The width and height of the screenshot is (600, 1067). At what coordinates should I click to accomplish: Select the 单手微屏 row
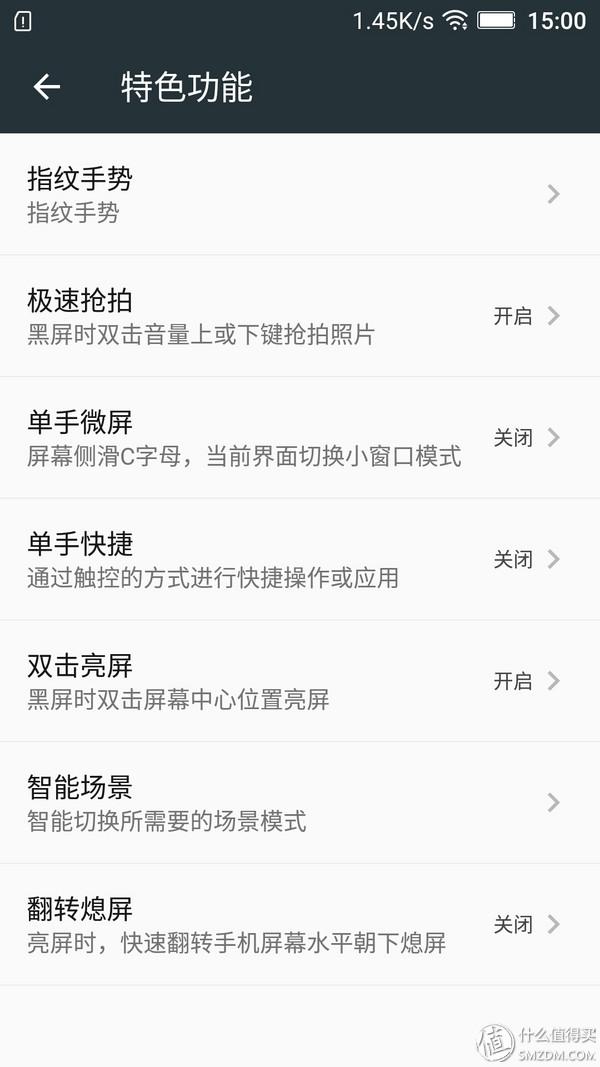[x=300, y=438]
